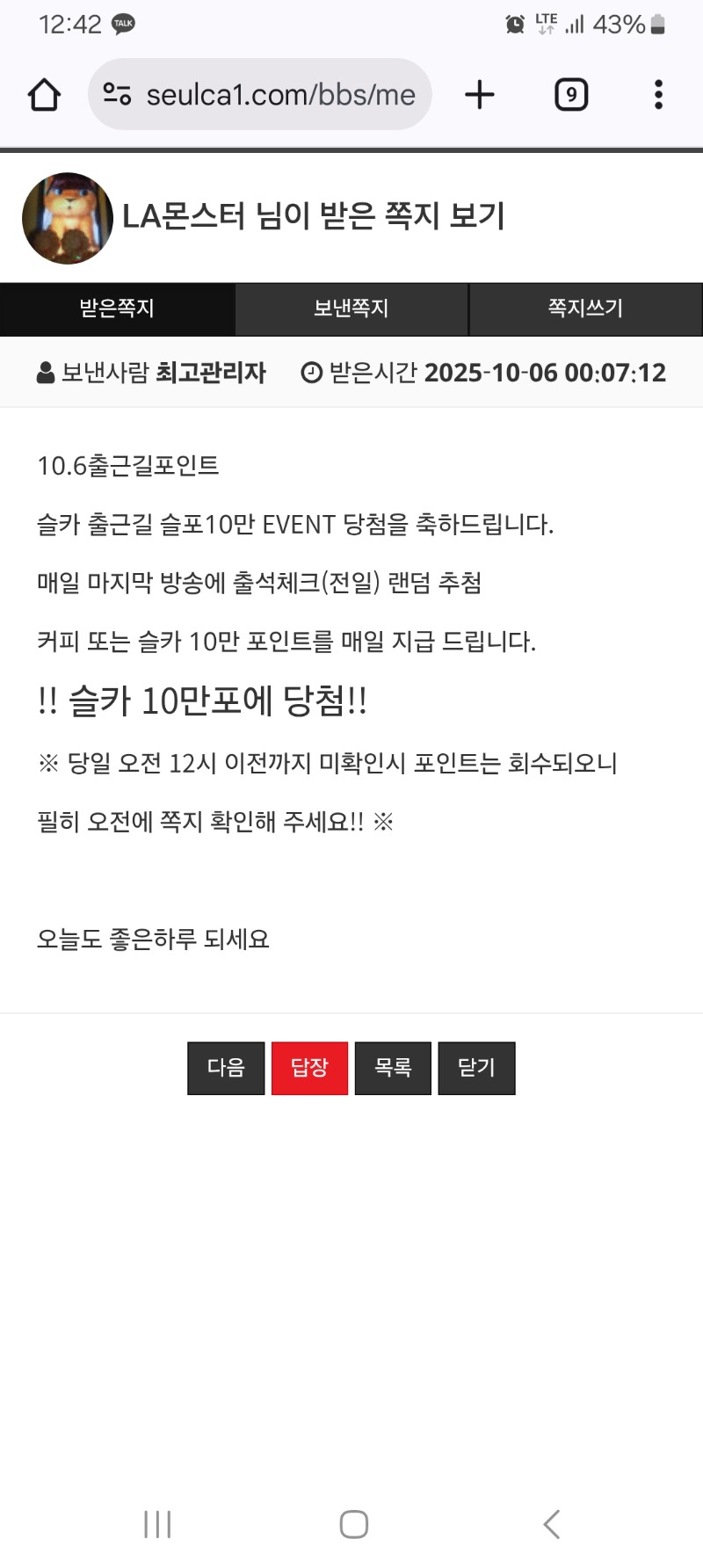
Task: Open the 쪽지쓰기 tab
Action: coord(585,309)
